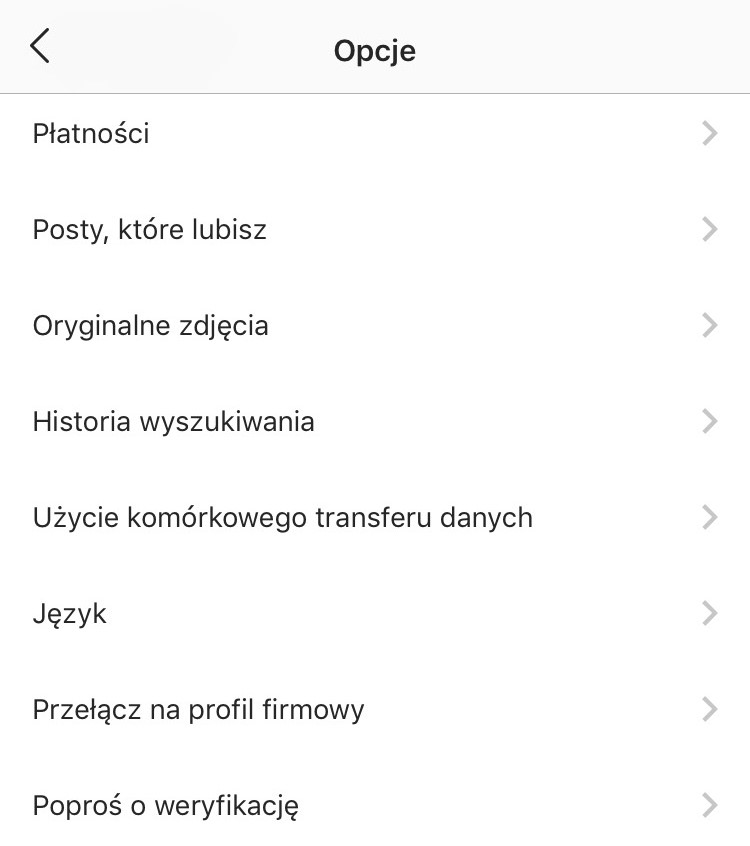Open Posty, które lubisz
Image resolution: width=750 pixels, height=846 pixels.
[375, 230]
